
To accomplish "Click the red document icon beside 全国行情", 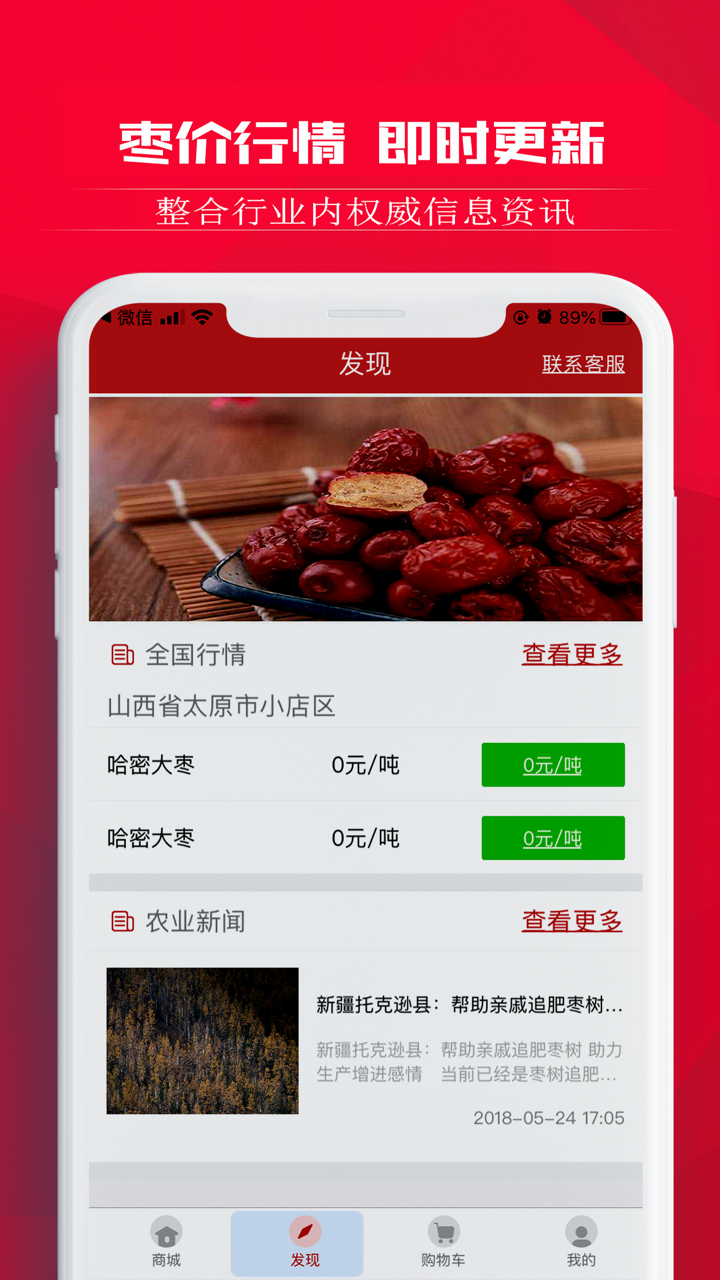I will click(123, 655).
